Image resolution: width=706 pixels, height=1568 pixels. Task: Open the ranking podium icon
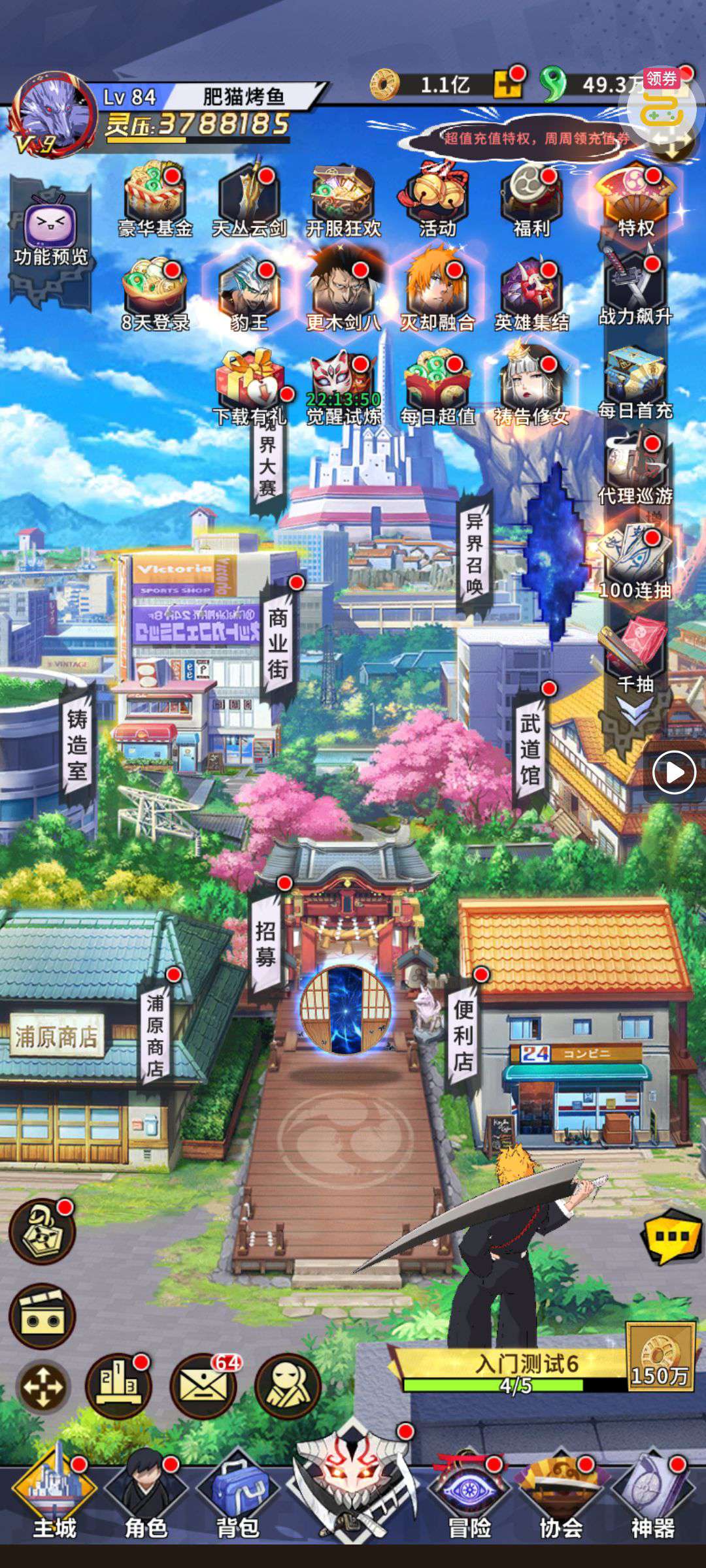(118, 1386)
